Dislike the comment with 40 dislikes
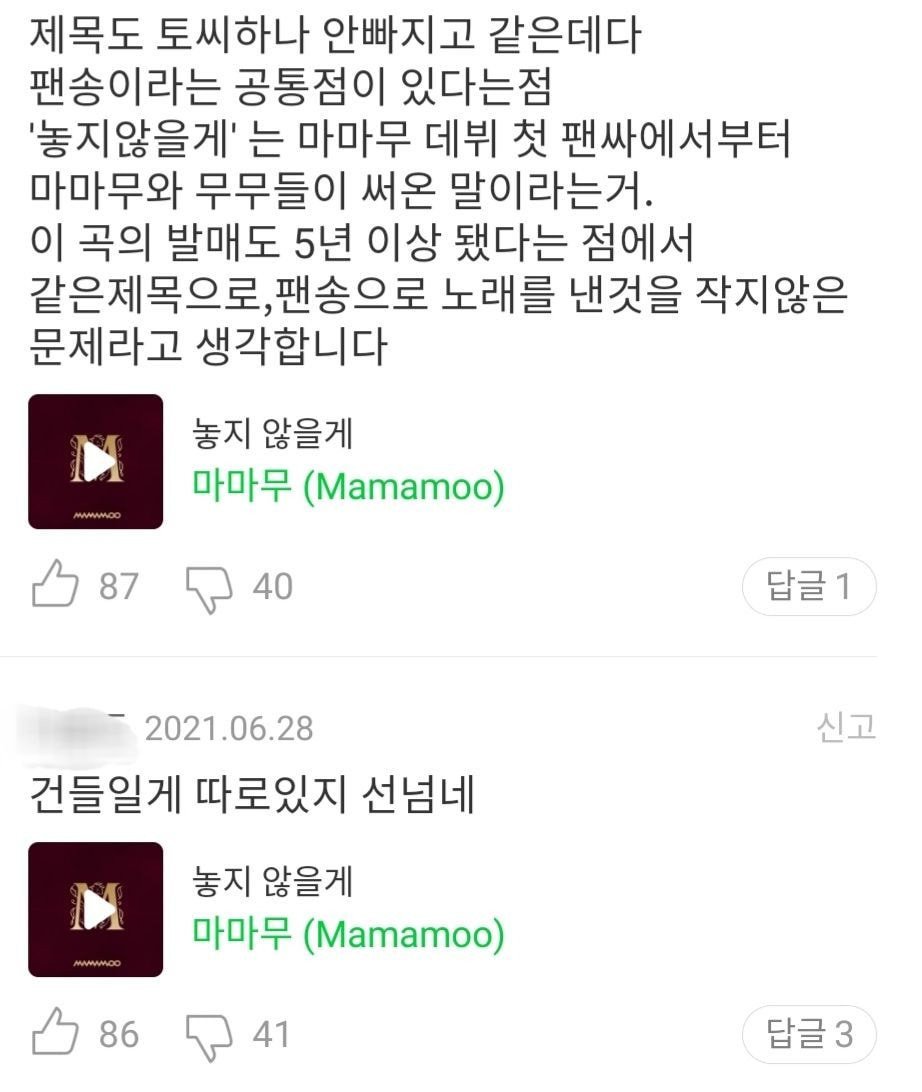 click(x=208, y=588)
